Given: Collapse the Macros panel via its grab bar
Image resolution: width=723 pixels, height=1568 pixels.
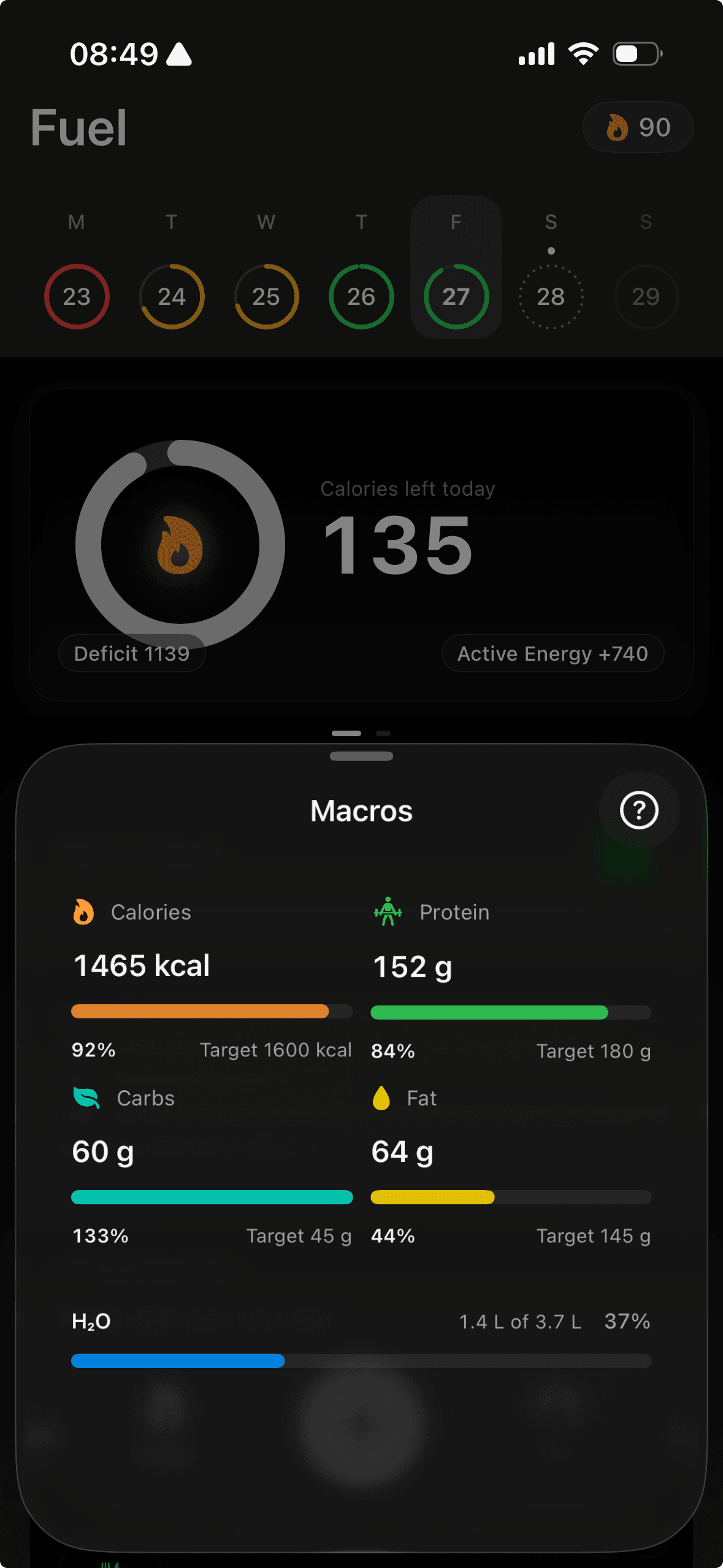Looking at the screenshot, I should [361, 756].
